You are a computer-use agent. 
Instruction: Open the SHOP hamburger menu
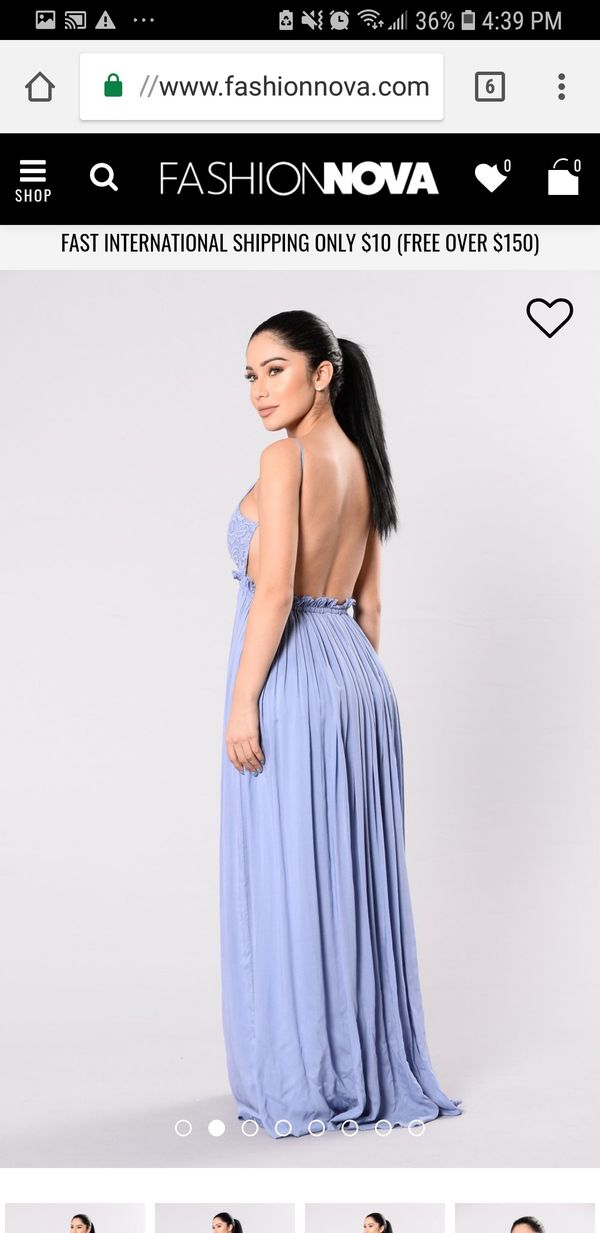tap(33, 180)
